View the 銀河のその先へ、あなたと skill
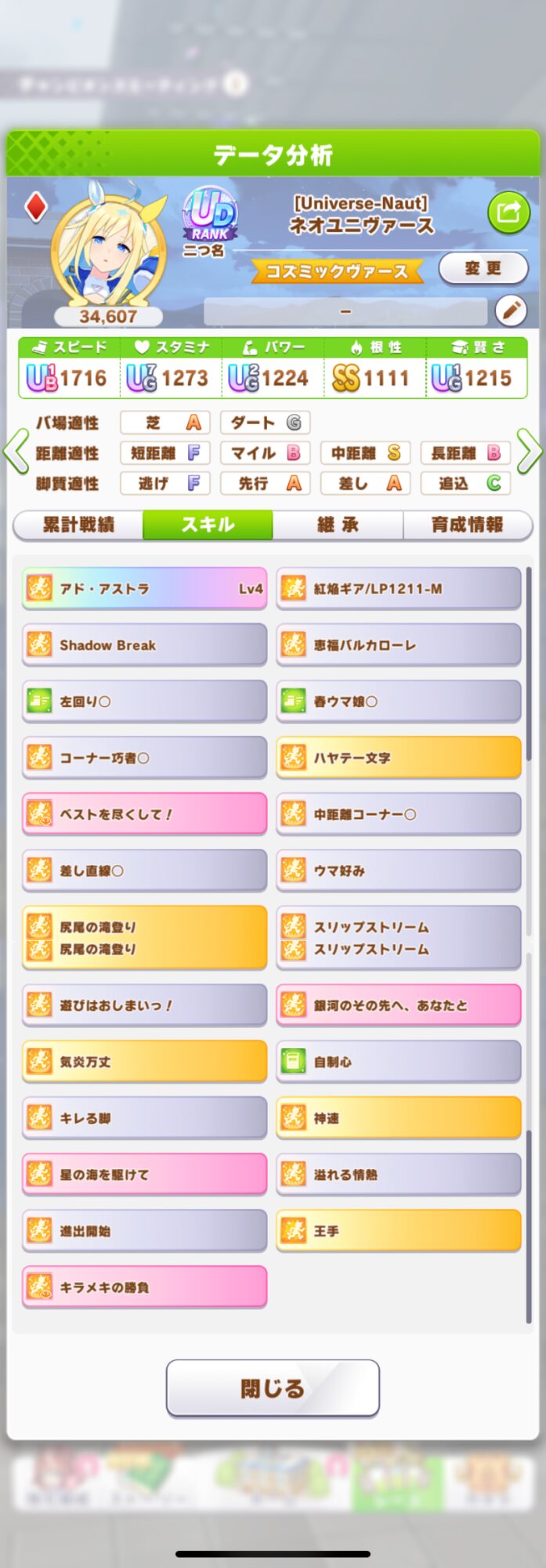The image size is (546, 1568). click(398, 1005)
